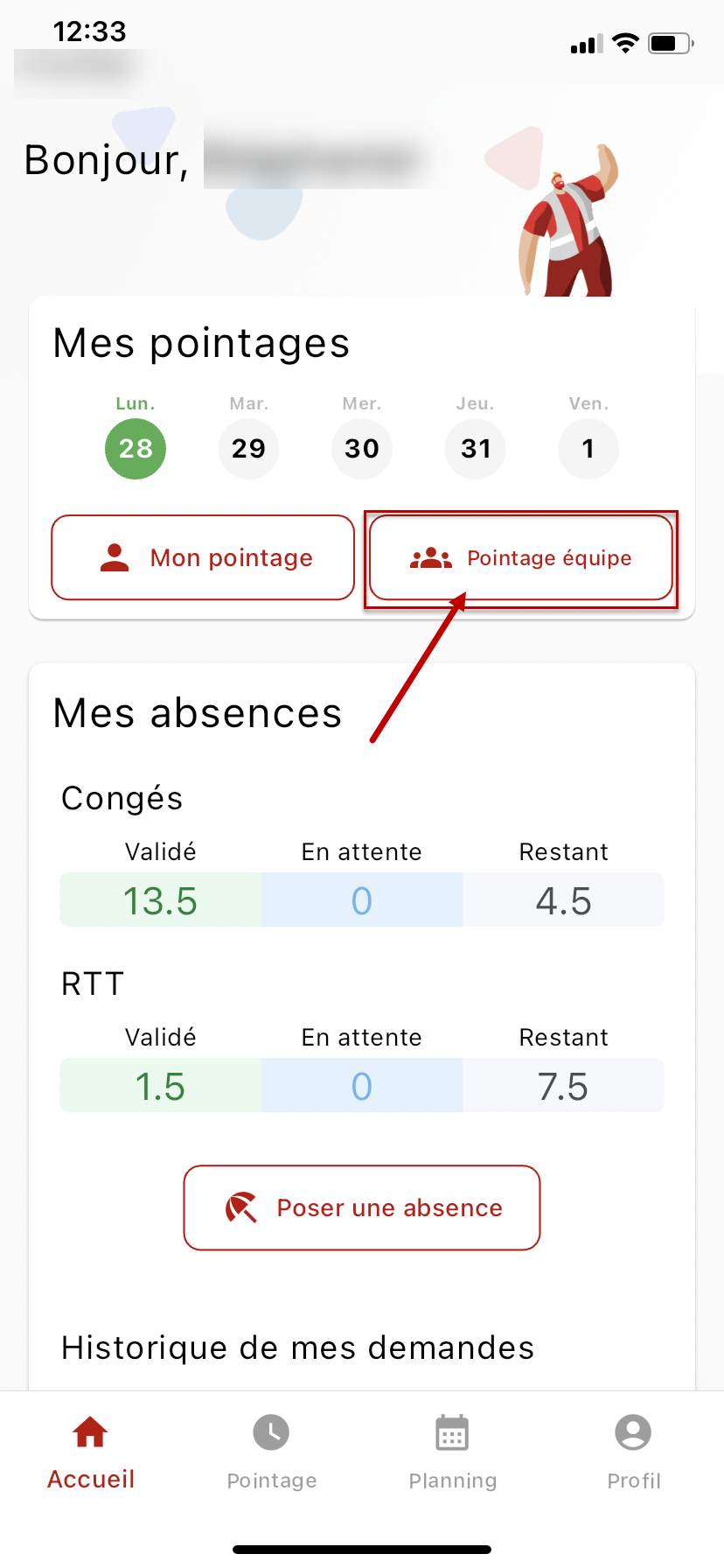
Task: Tap Poser une absence button
Action: 362,1207
